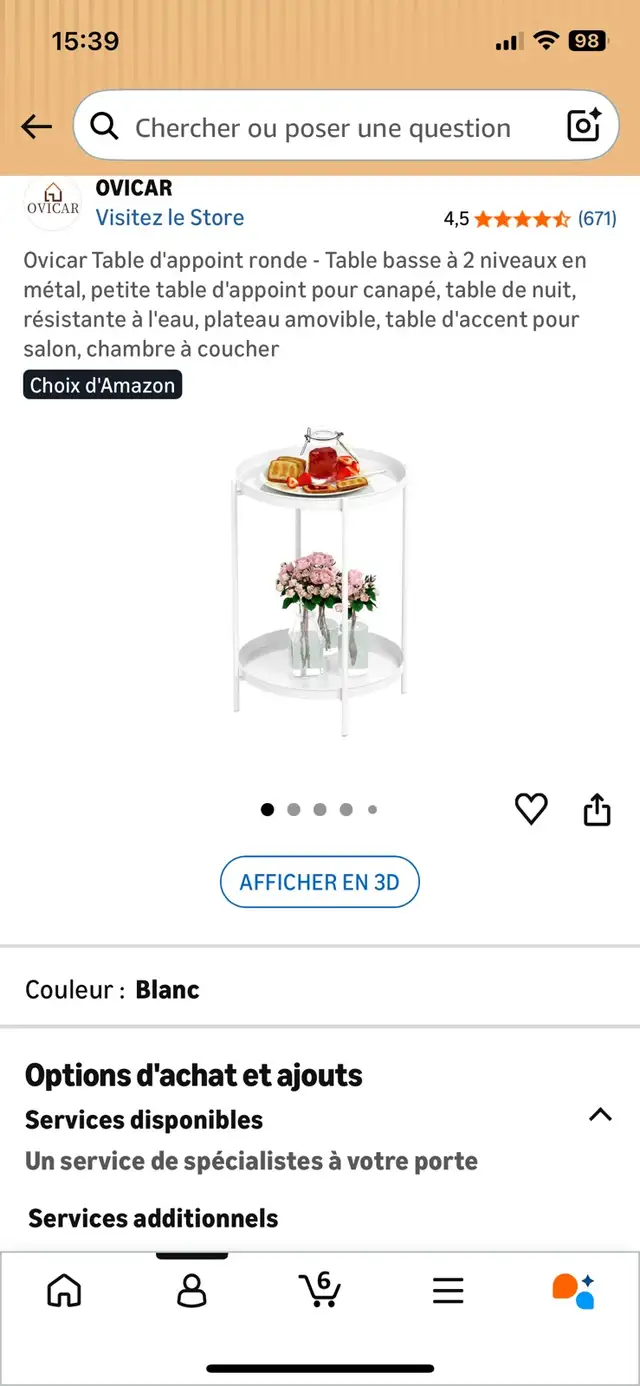Tap the AFFICHER EN 3D button

(x=319, y=882)
